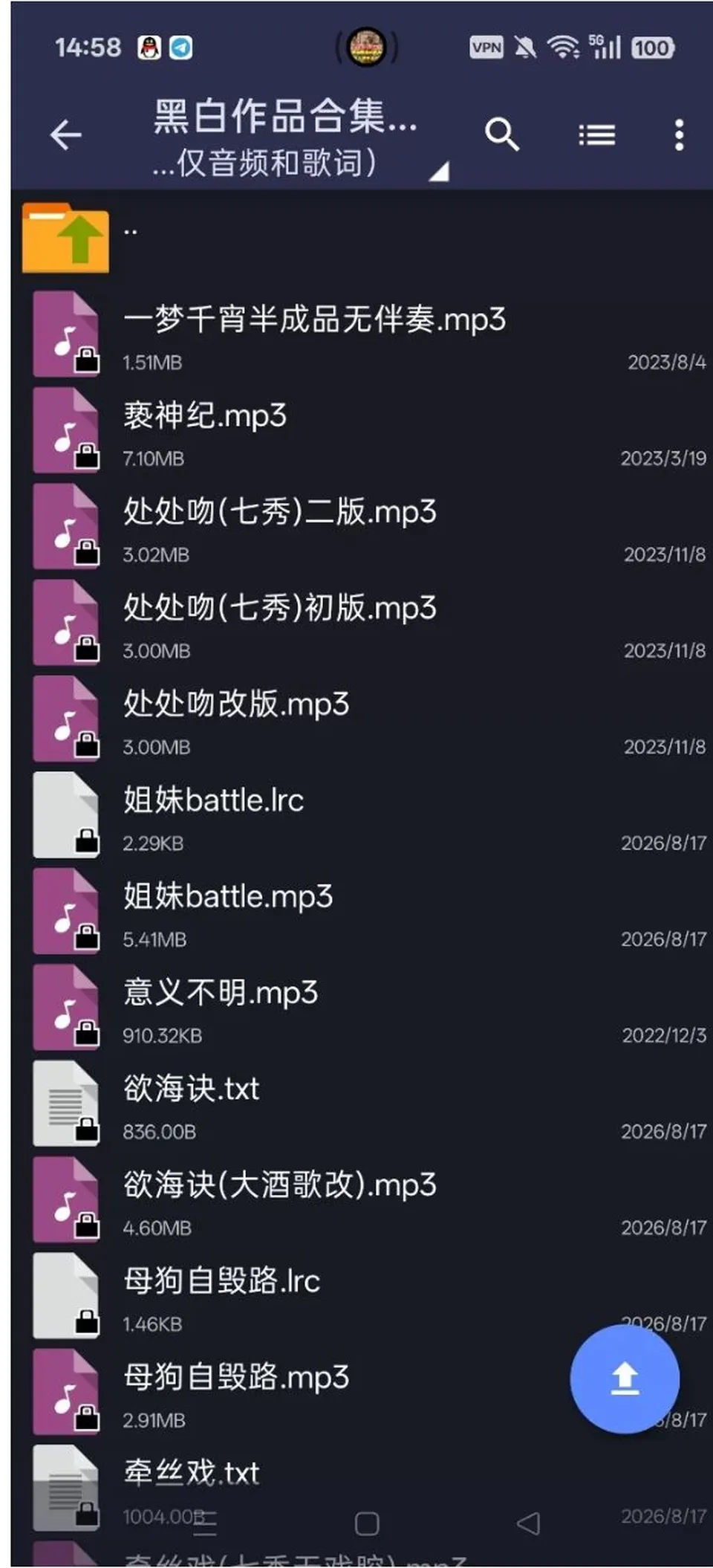Go back using the toolbar arrow
Viewport: 713px width, 1568px height.
pos(65,135)
